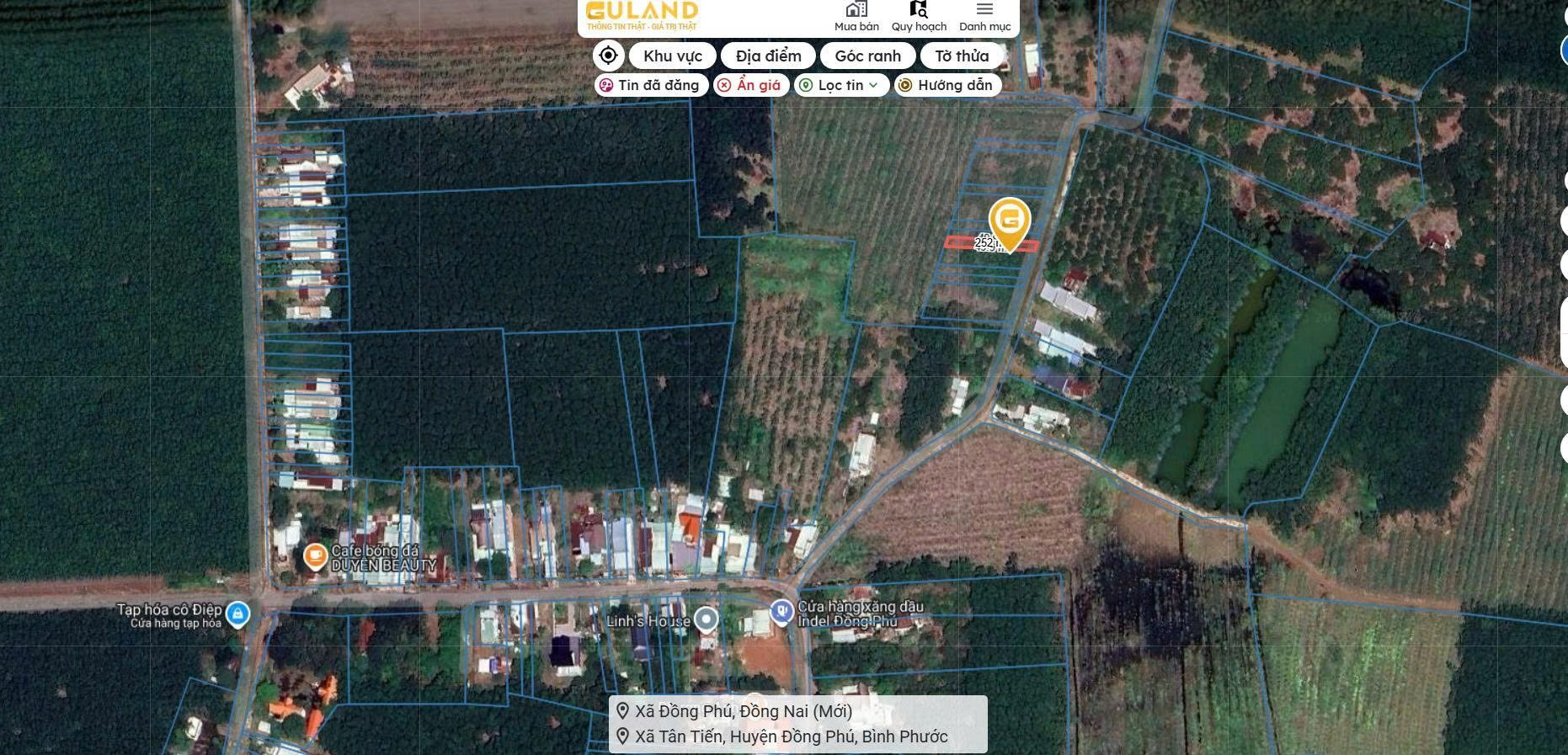Open the Hướng dẫn guide
The image size is (1568, 755).
(x=948, y=85)
